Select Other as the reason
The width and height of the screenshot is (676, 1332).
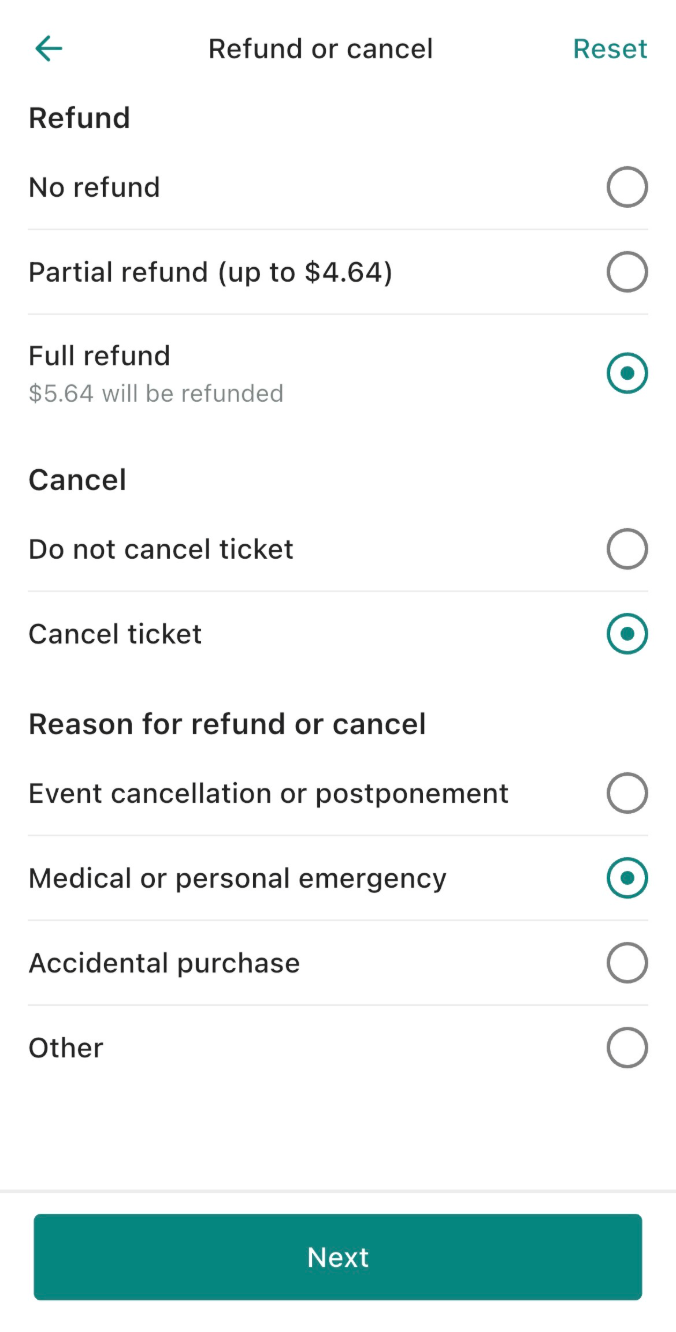point(627,1048)
